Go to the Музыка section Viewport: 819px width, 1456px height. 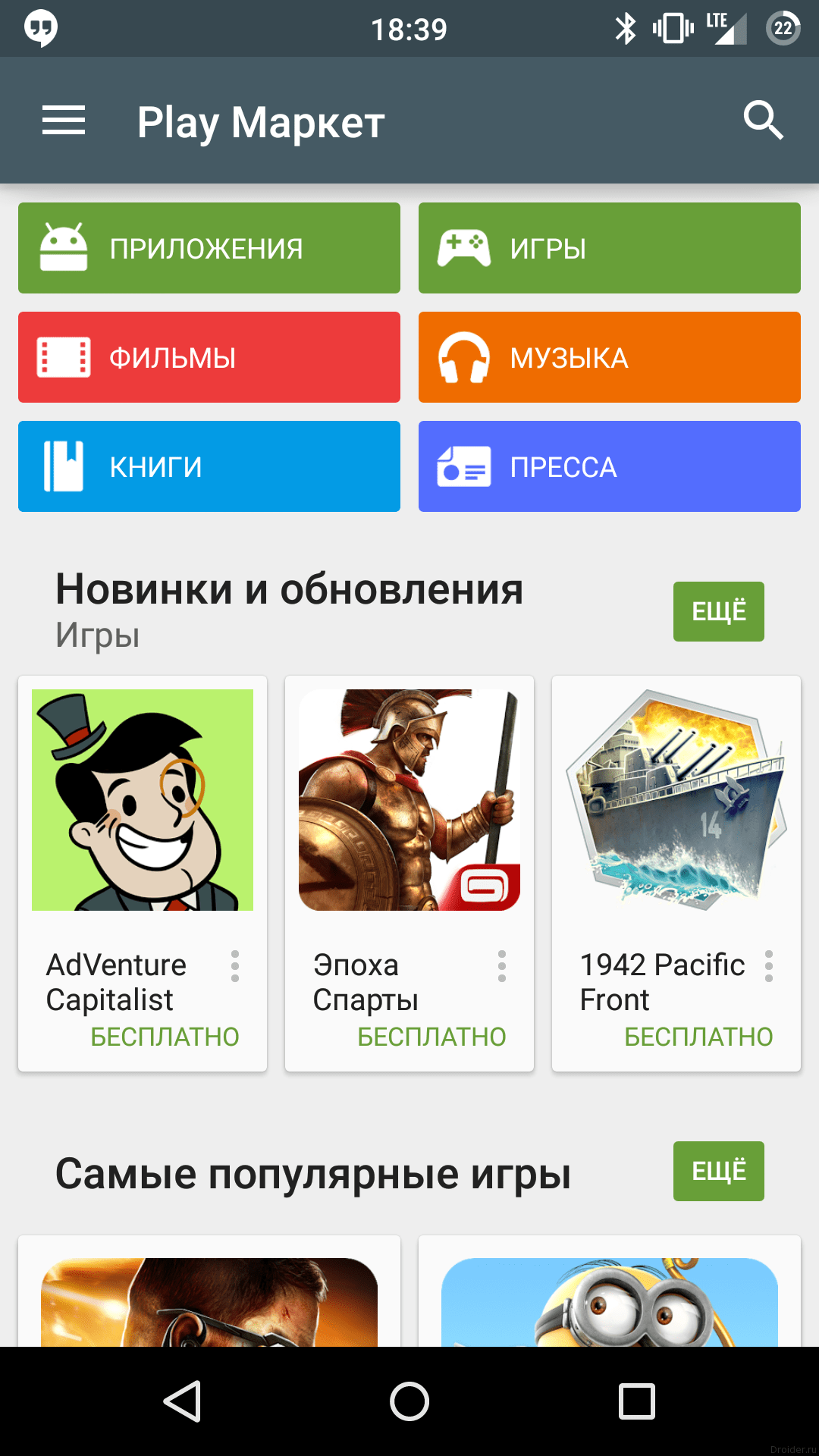(610, 357)
